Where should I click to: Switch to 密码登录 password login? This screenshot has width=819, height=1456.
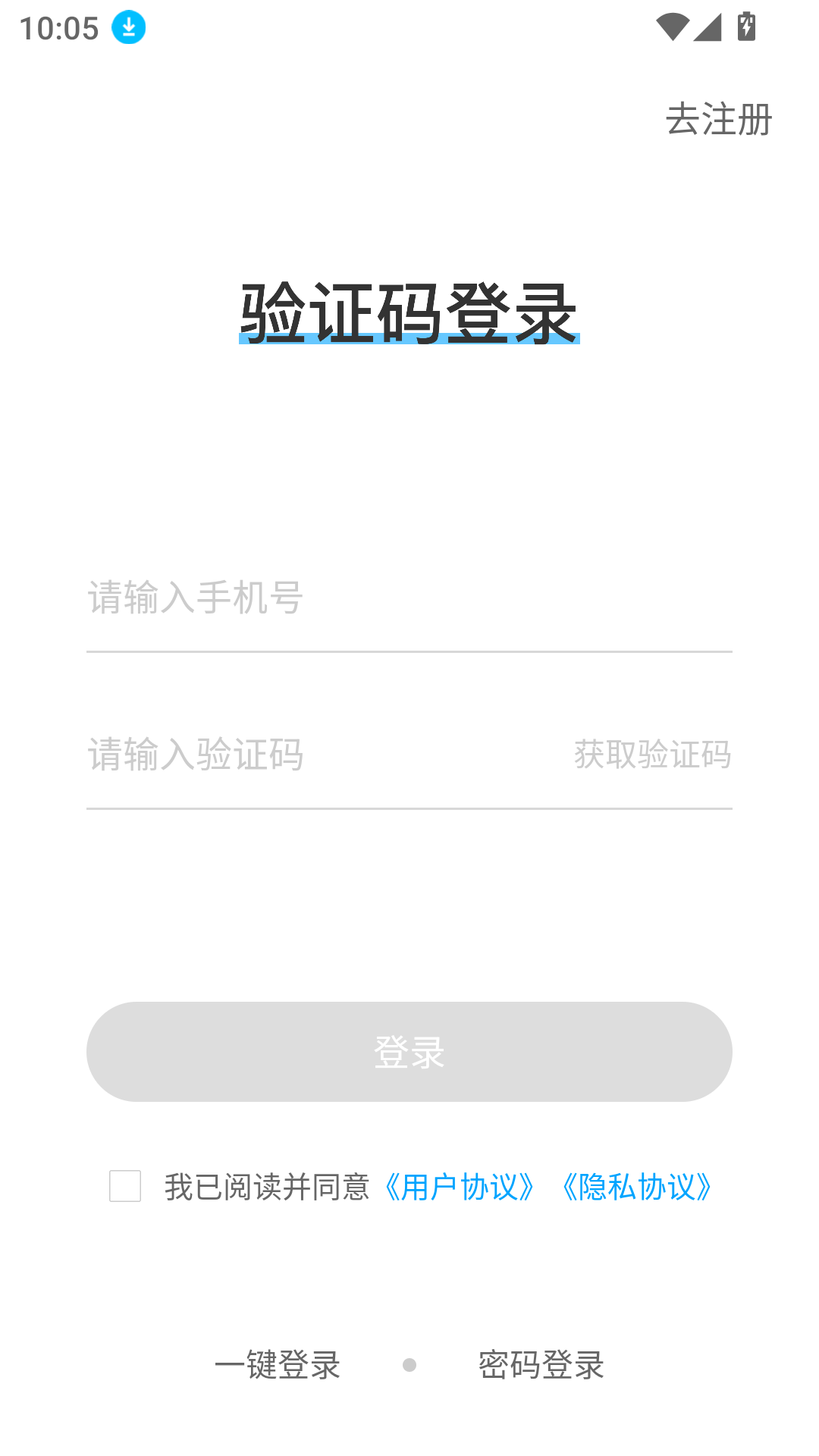(x=541, y=1365)
